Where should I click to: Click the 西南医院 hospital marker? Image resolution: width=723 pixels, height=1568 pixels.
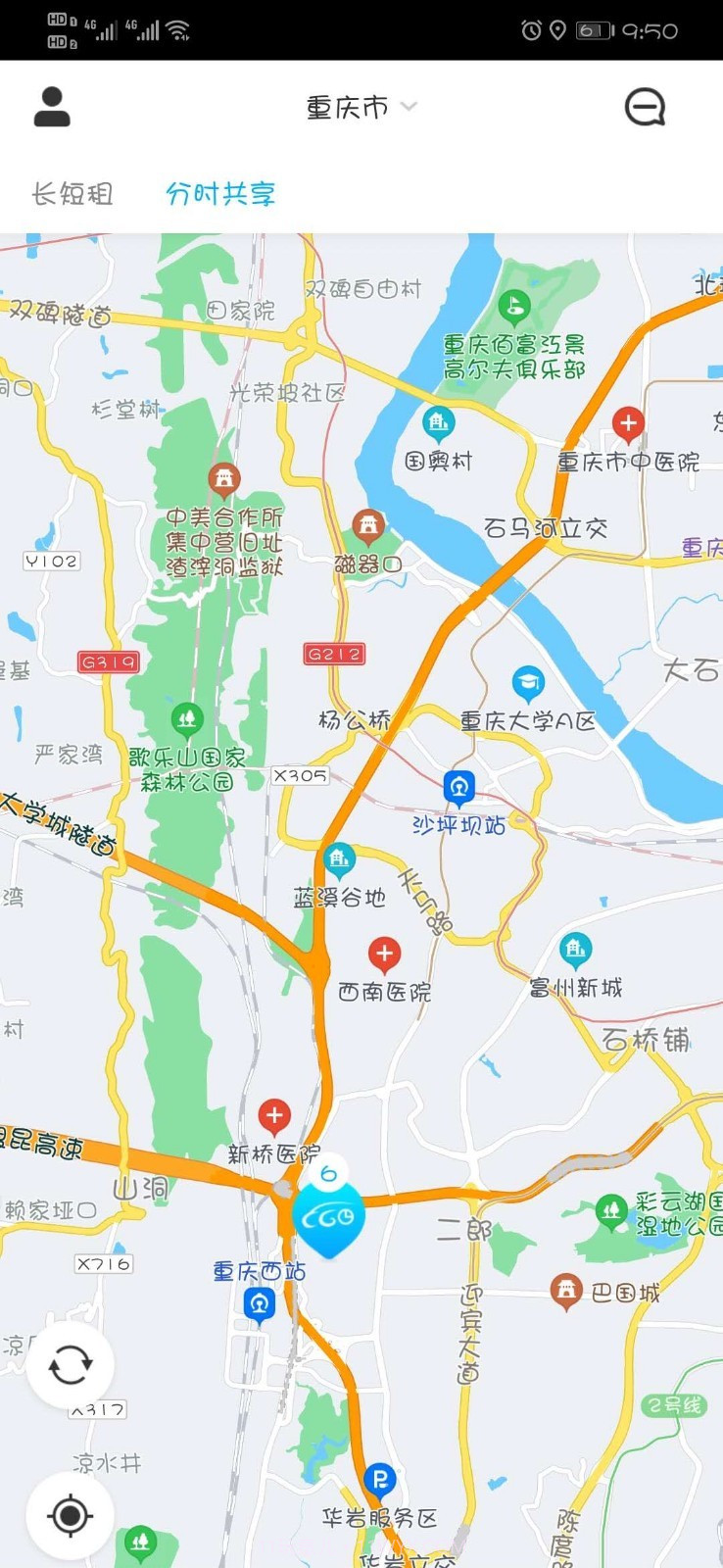pos(383,952)
